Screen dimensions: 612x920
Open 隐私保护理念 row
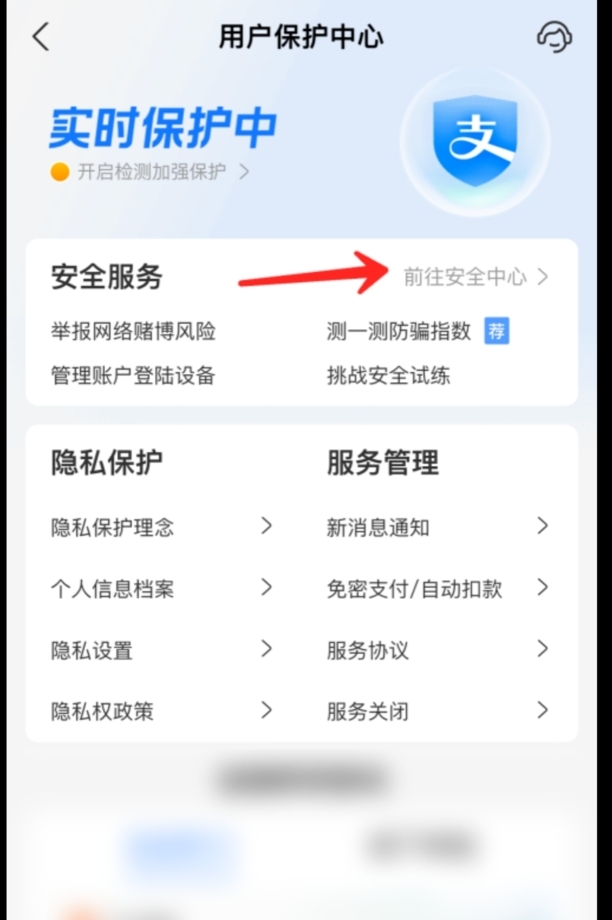pos(160,527)
